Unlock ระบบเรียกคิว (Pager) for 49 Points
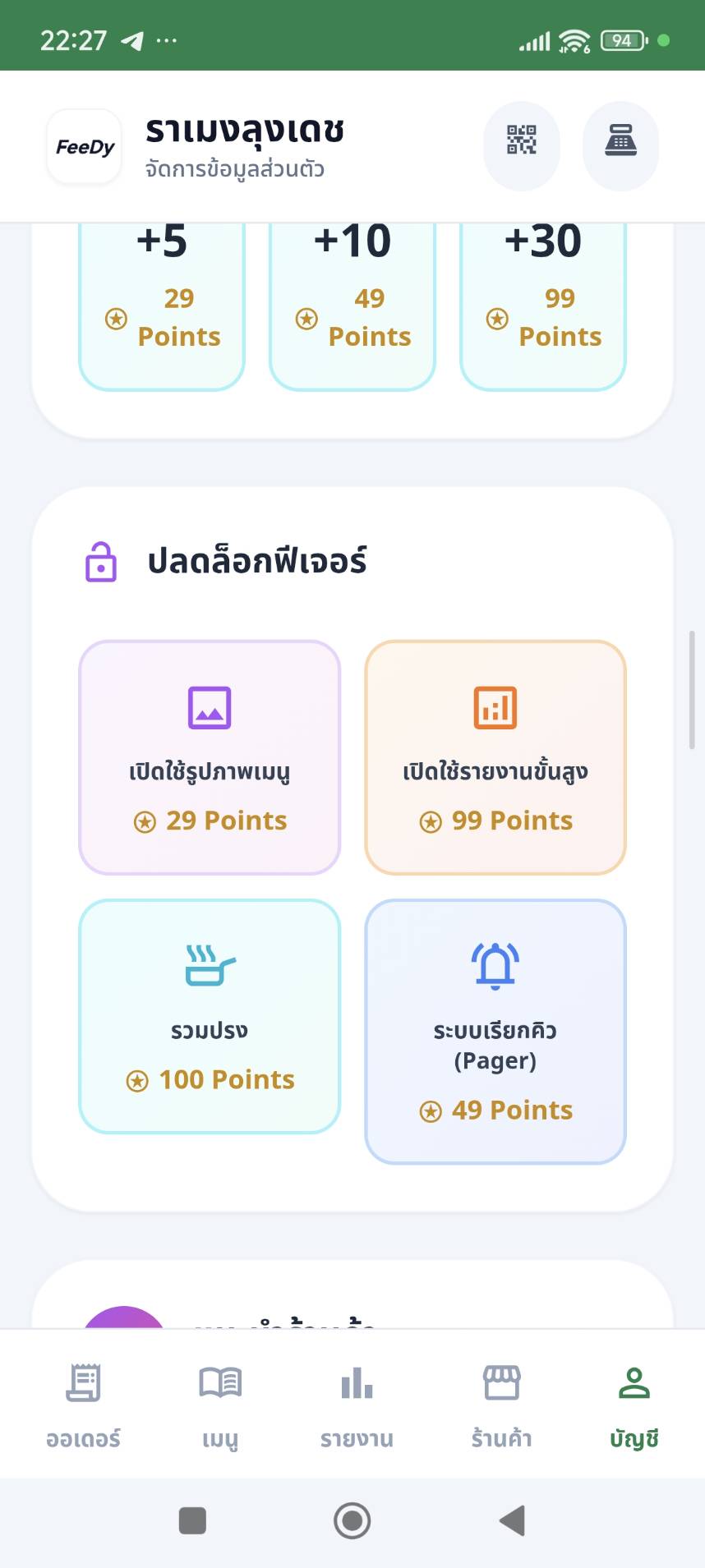 (x=495, y=1031)
